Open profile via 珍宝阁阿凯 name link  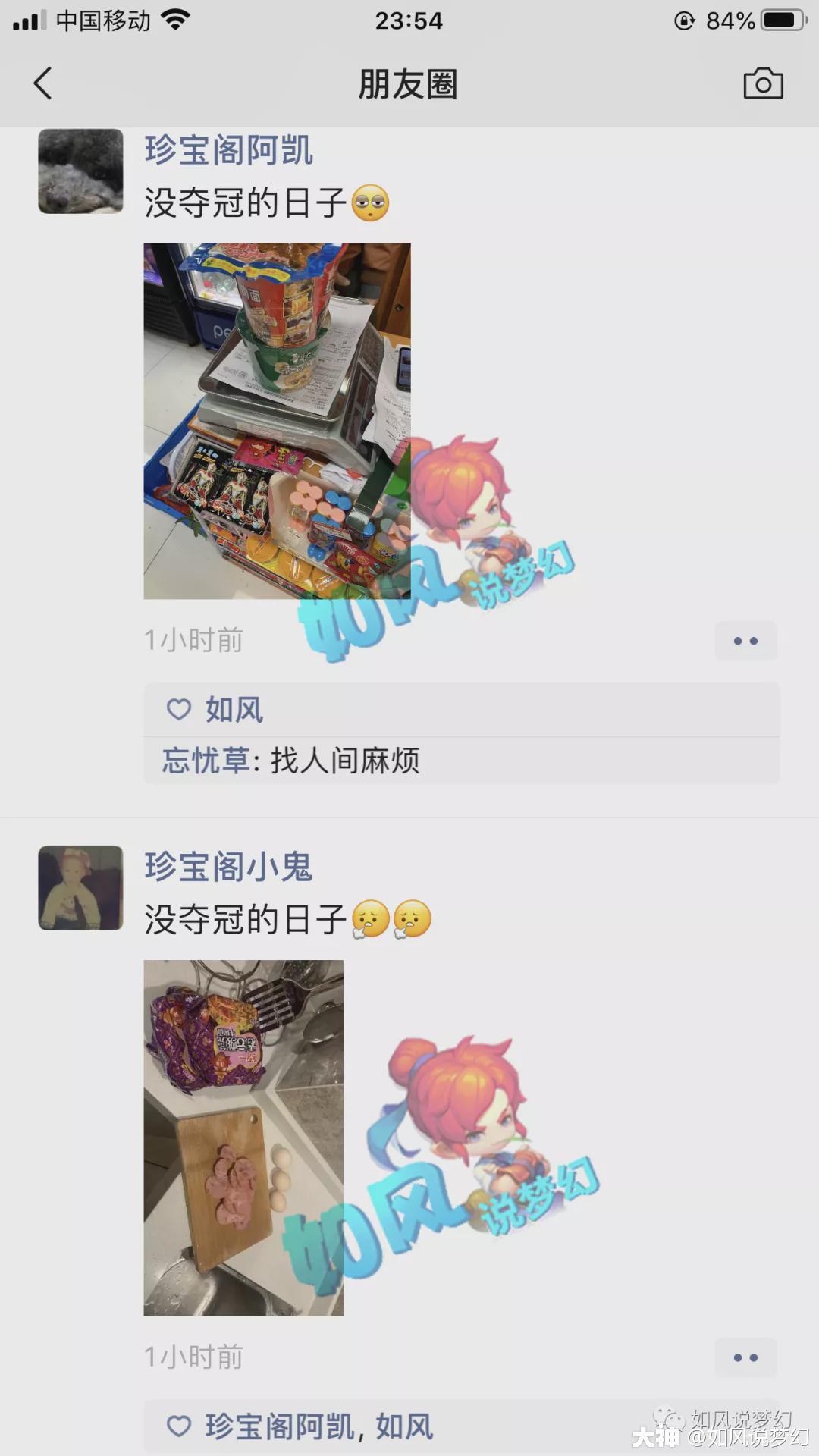coord(228,150)
